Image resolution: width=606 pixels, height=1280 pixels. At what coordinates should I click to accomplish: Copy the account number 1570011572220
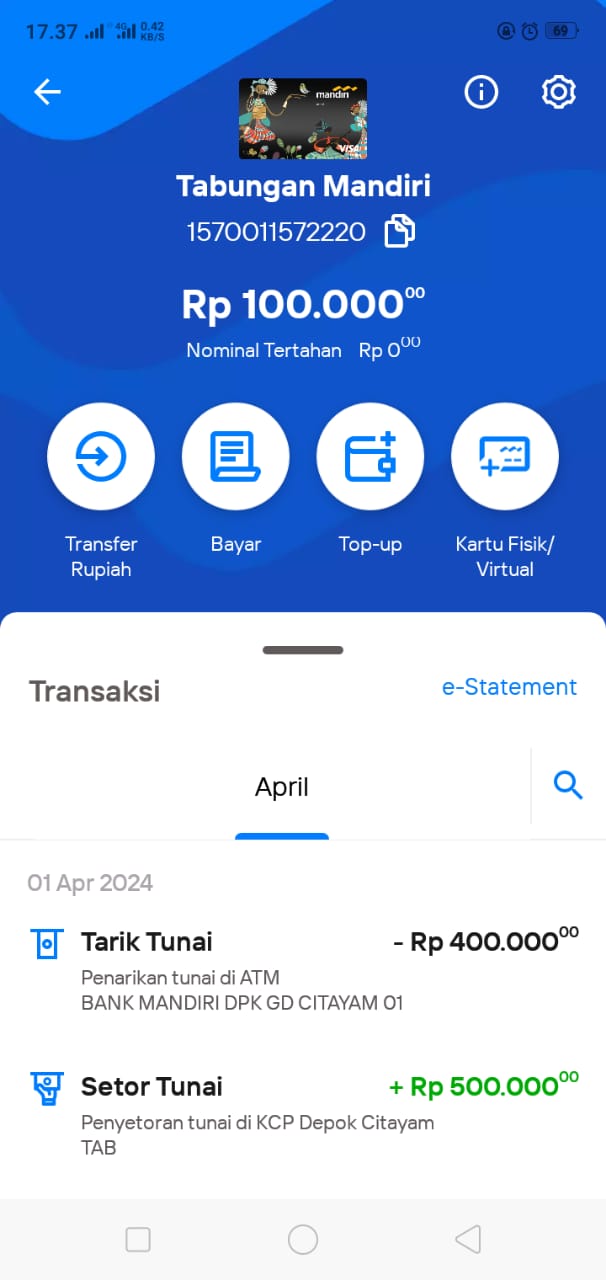[x=400, y=232]
